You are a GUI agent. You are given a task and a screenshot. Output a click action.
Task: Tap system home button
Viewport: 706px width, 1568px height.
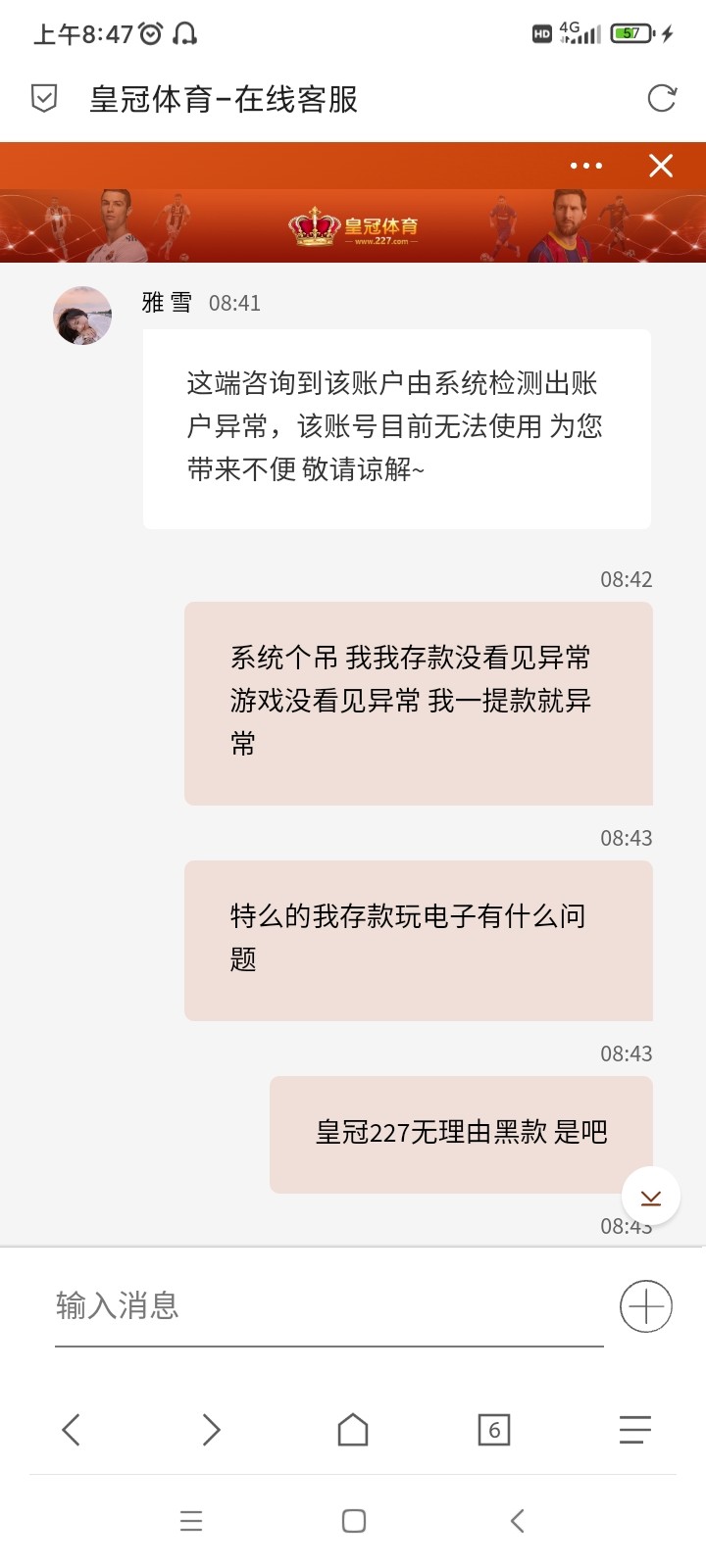point(354,1521)
